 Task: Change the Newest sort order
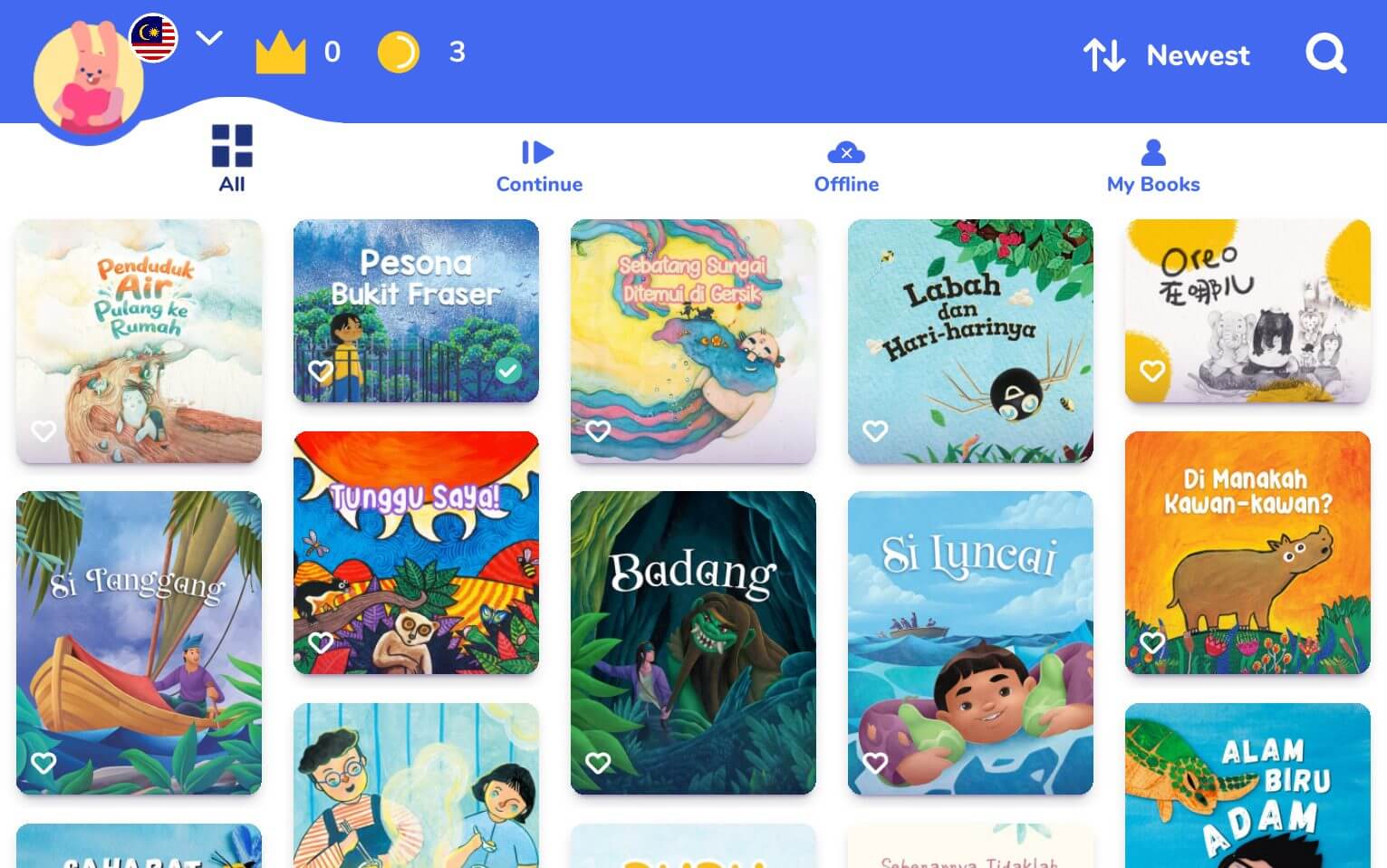[1167, 55]
